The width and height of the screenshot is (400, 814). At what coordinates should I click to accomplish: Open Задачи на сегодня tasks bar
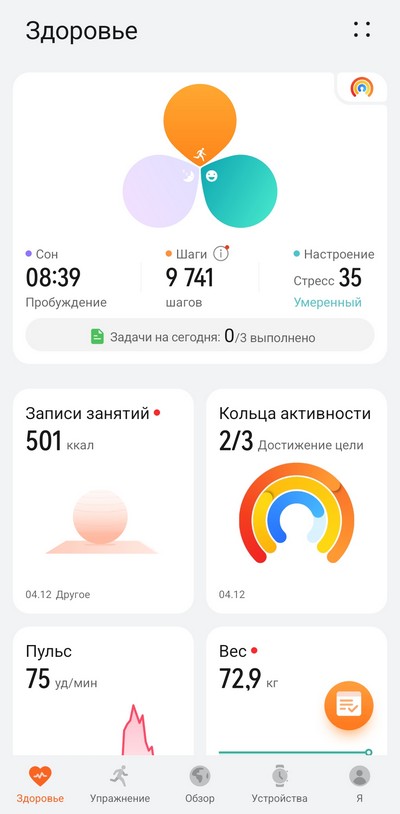[x=200, y=335]
